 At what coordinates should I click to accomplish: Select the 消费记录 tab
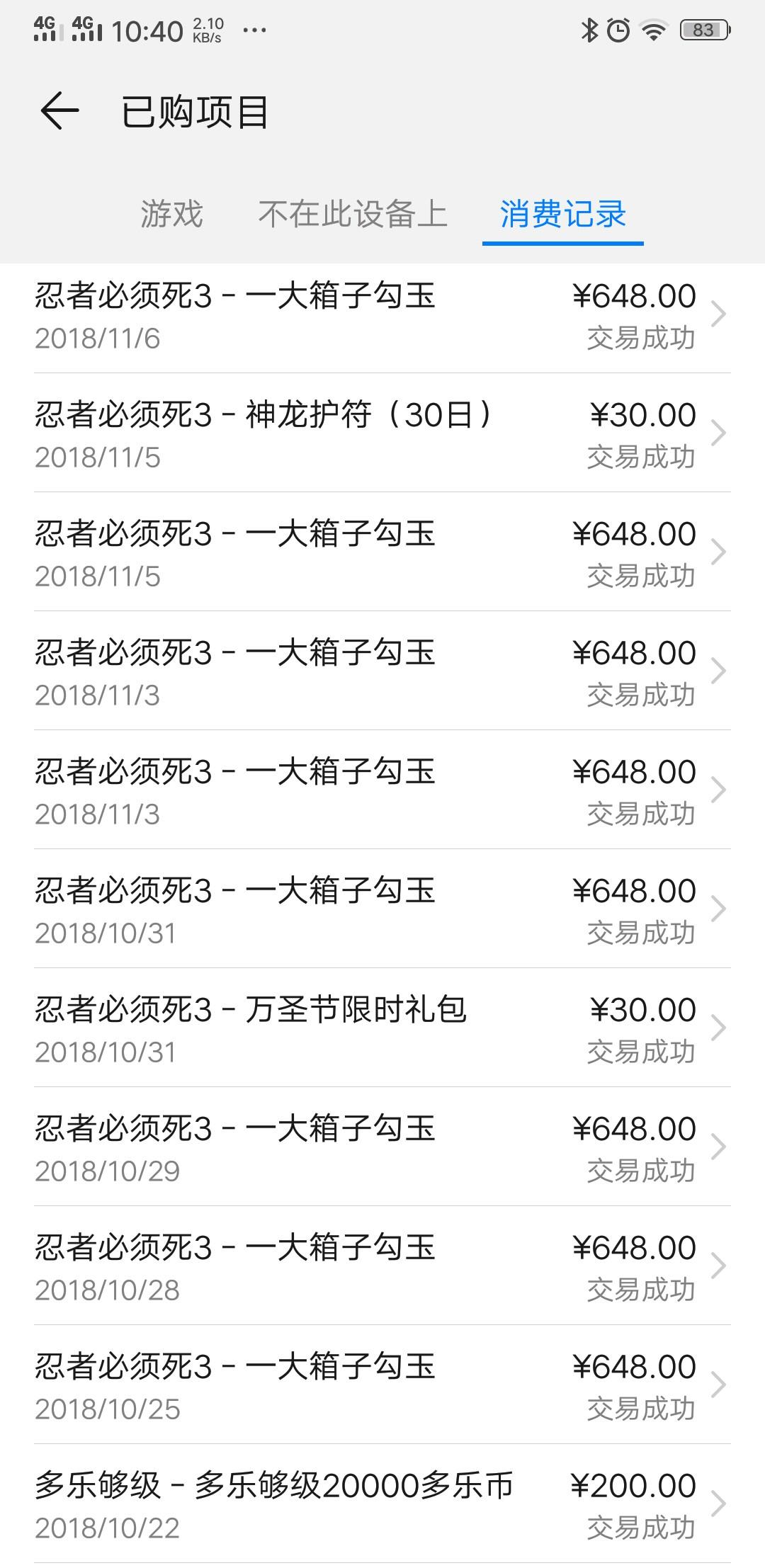pyautogui.click(x=563, y=214)
